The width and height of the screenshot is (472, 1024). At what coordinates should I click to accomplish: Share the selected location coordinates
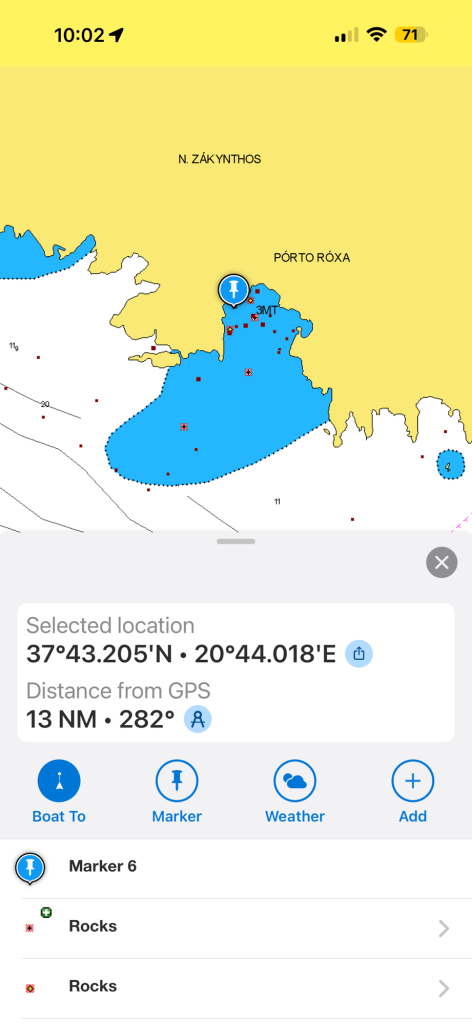point(358,653)
